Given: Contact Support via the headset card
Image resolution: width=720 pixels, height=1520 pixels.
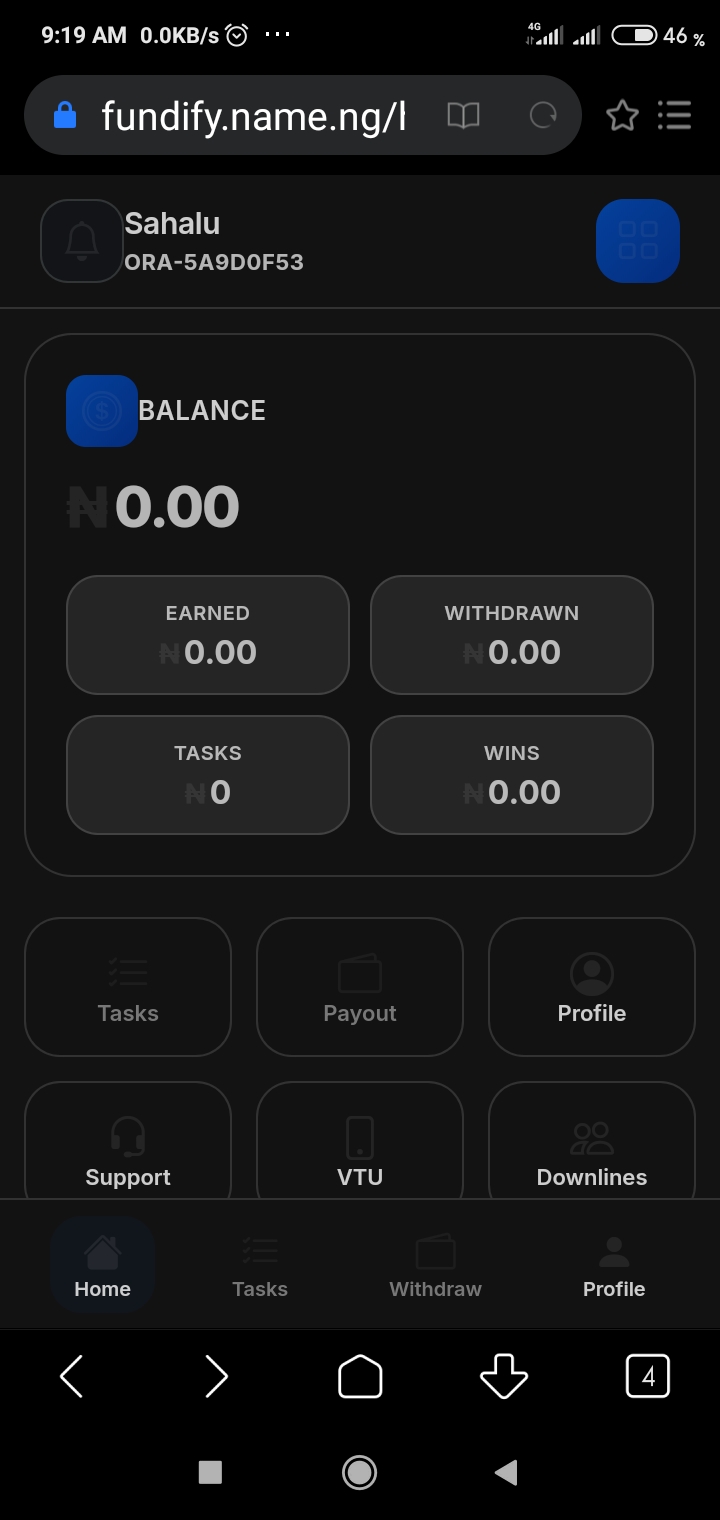Looking at the screenshot, I should pos(128,1145).
